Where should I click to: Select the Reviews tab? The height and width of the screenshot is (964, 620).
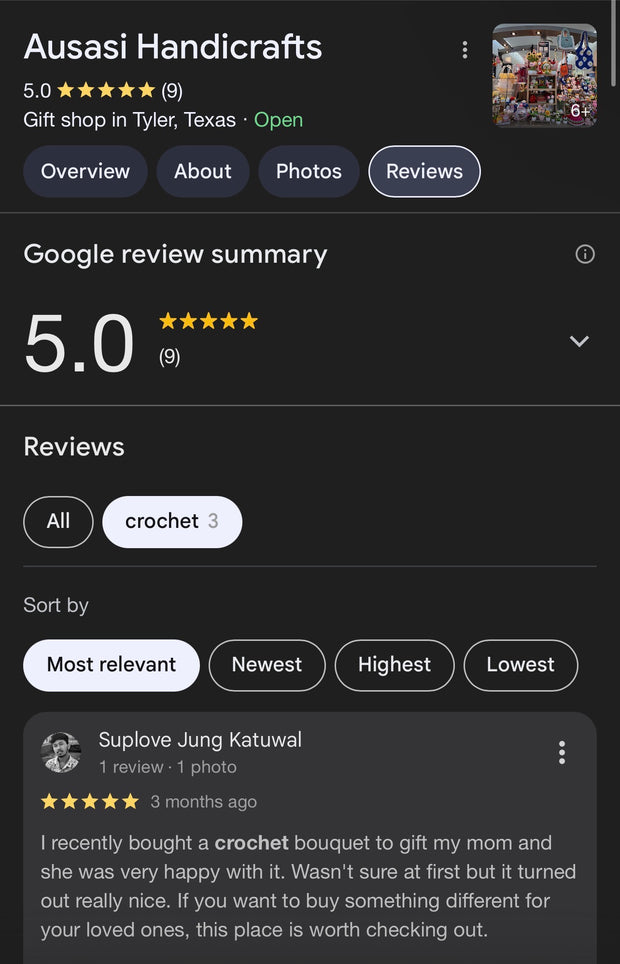424,172
